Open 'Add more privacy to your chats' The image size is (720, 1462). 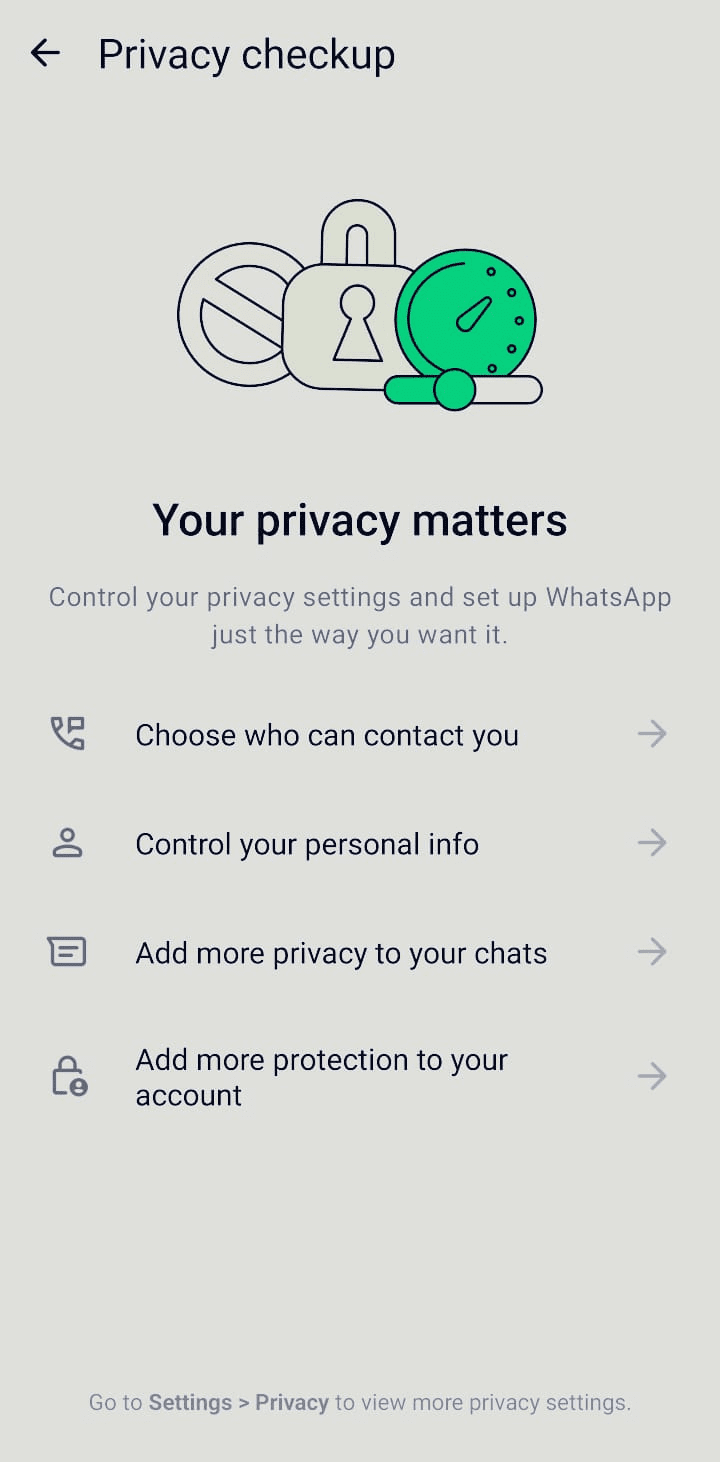click(341, 952)
